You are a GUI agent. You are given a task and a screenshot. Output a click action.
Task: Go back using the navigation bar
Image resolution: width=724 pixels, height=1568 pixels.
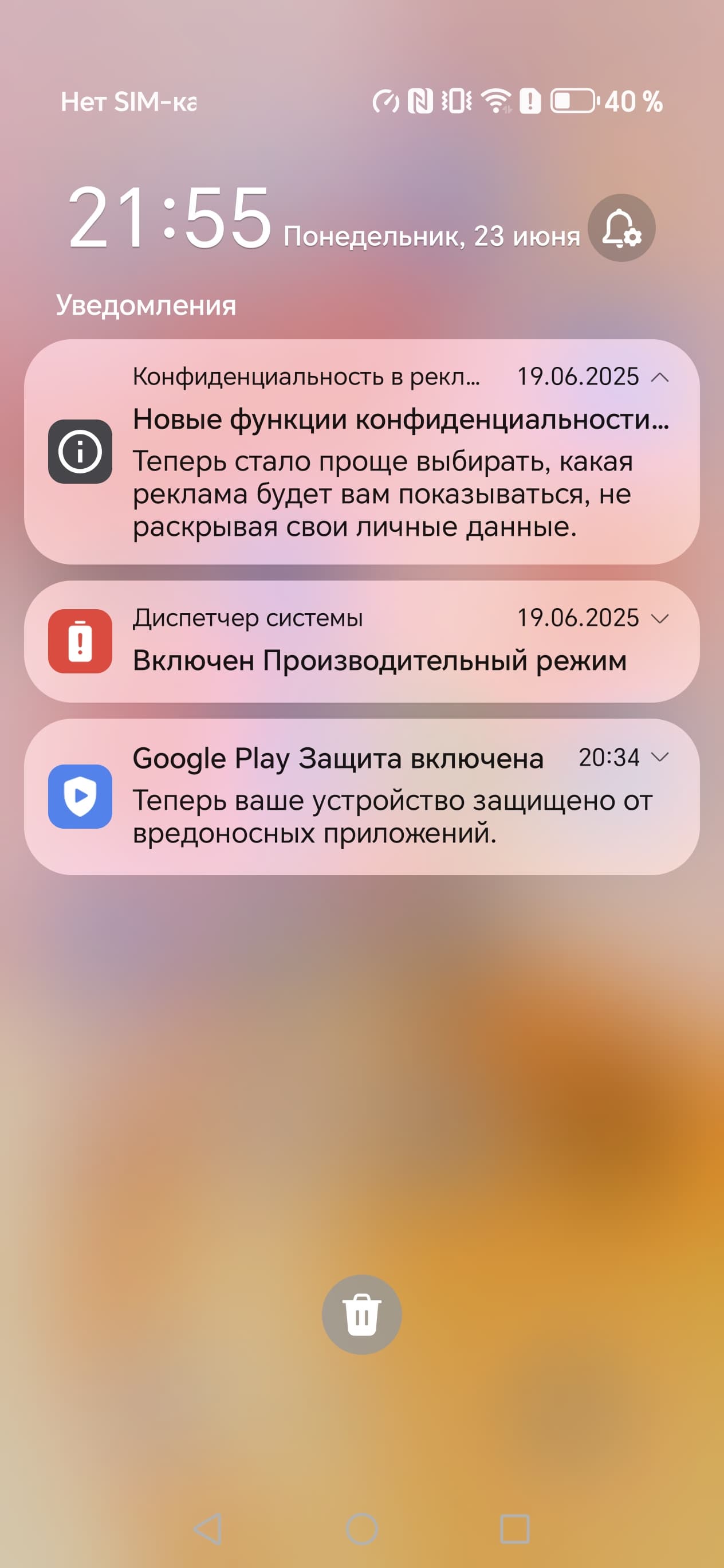point(208,1528)
